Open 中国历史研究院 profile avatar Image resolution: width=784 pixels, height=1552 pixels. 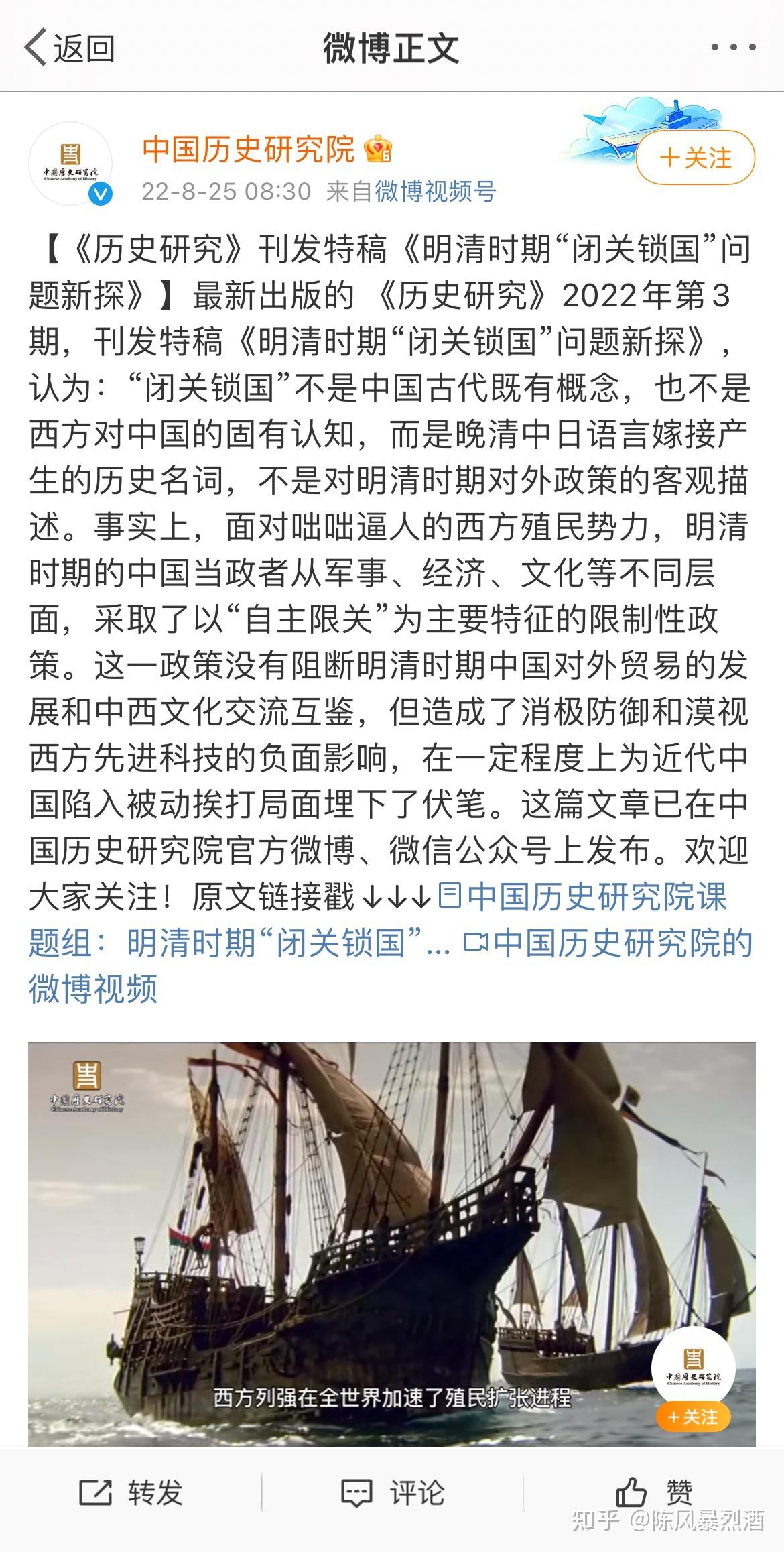[70, 163]
